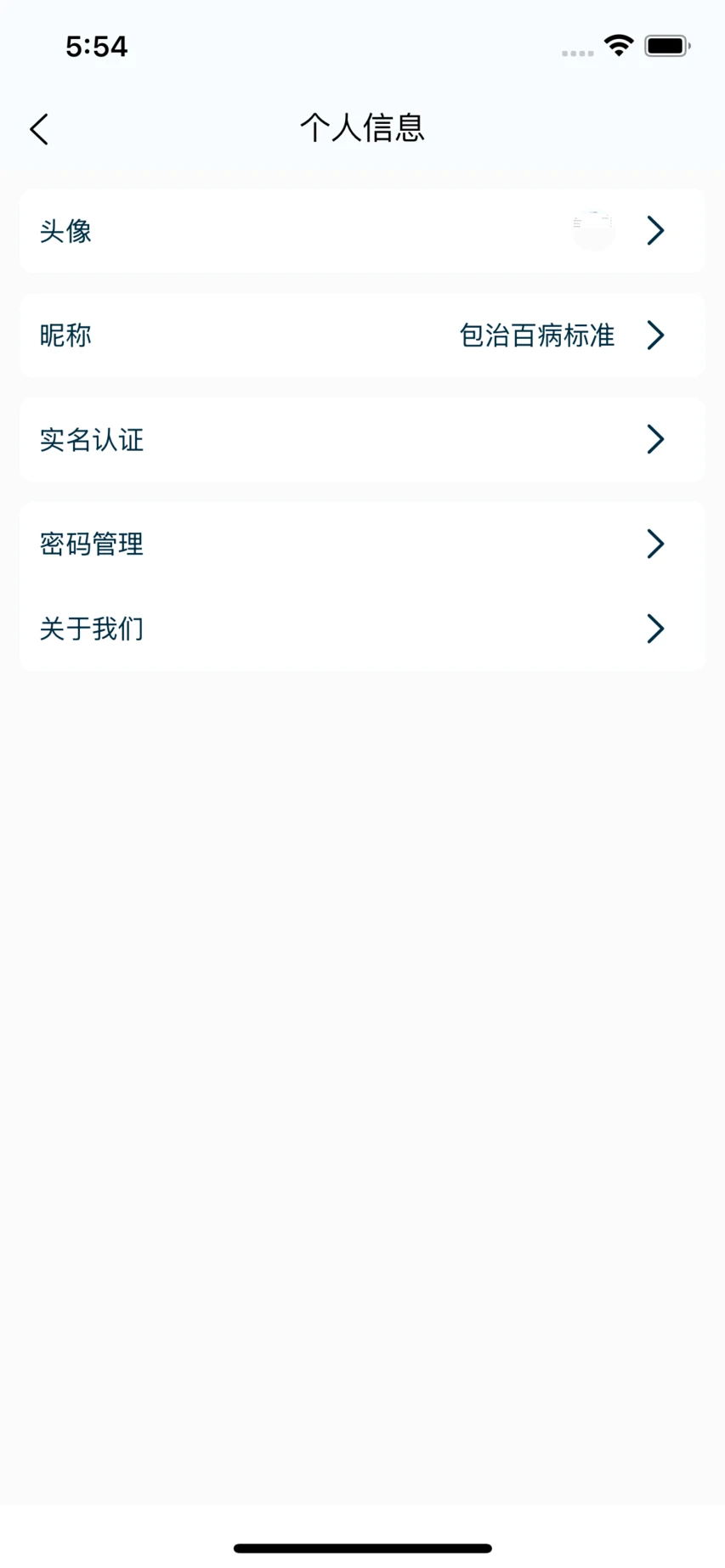The width and height of the screenshot is (725, 1568).
Task: Click the chevron on the 密码管理 row
Action: pyautogui.click(x=654, y=544)
